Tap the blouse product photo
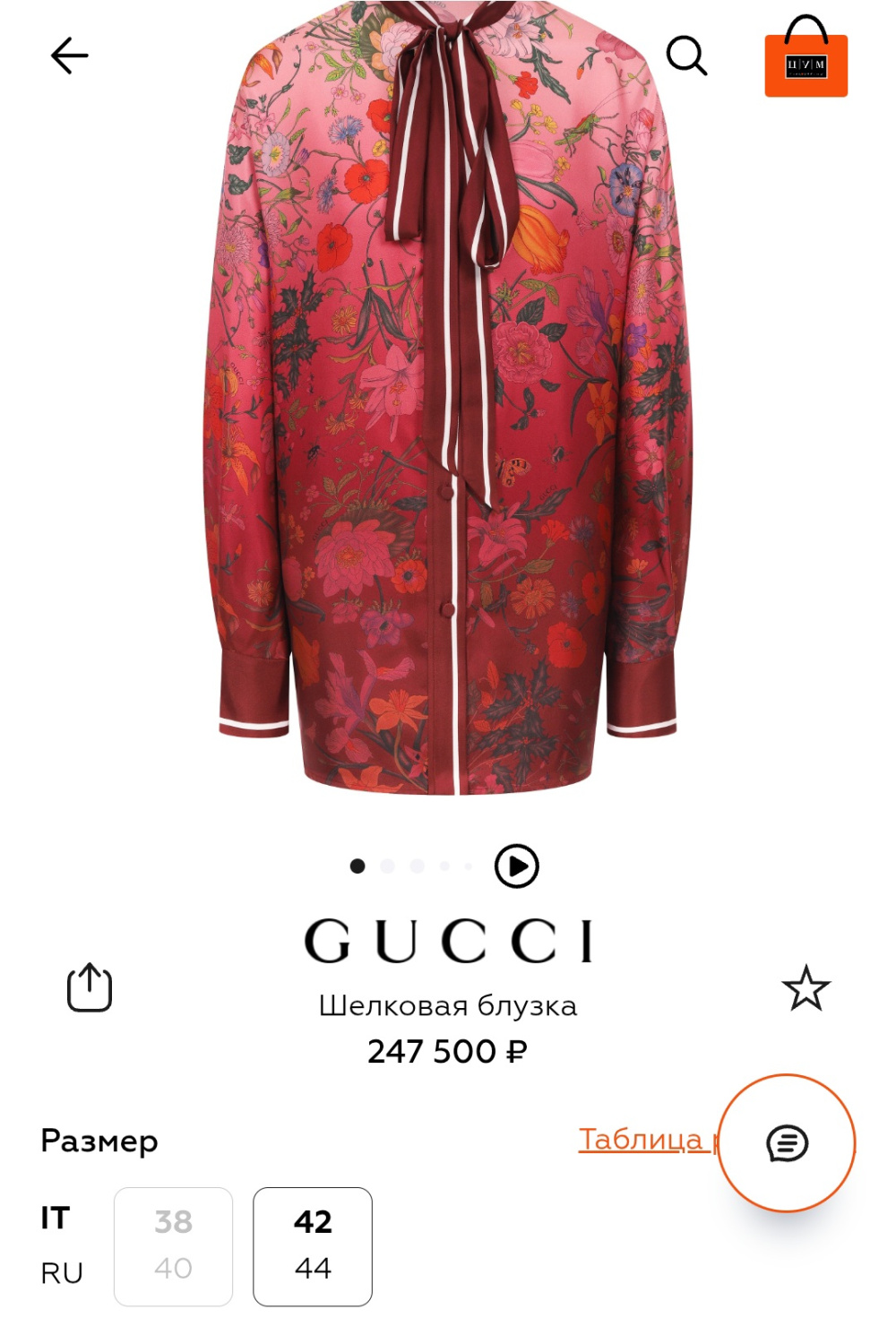 click(448, 403)
